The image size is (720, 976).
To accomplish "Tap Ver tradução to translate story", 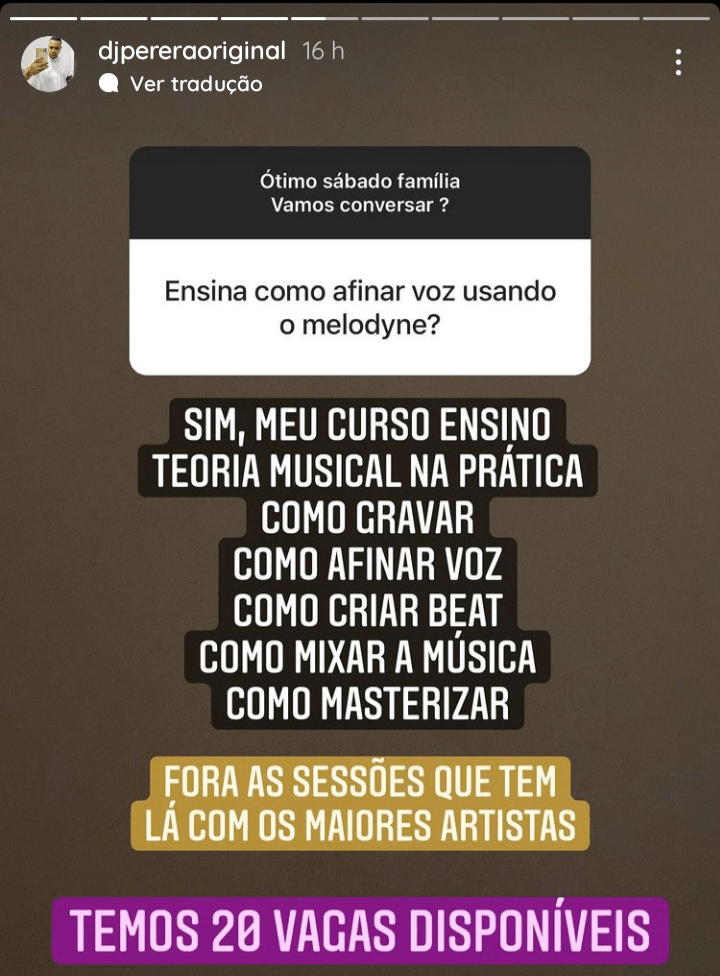I will point(195,84).
